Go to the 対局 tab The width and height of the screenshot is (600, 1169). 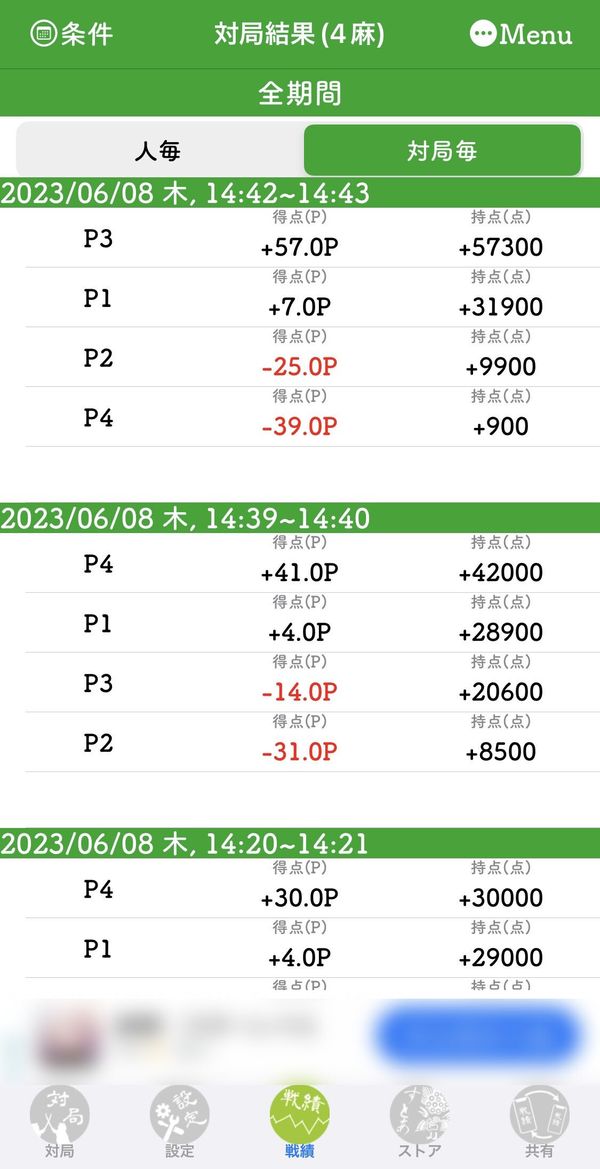[x=59, y=1121]
